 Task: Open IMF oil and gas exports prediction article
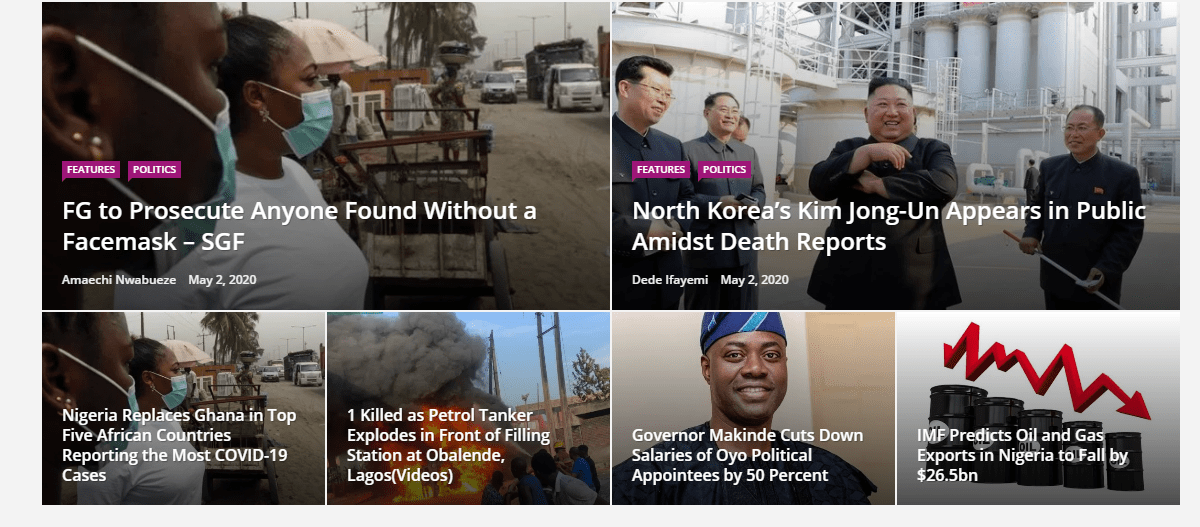point(1023,455)
